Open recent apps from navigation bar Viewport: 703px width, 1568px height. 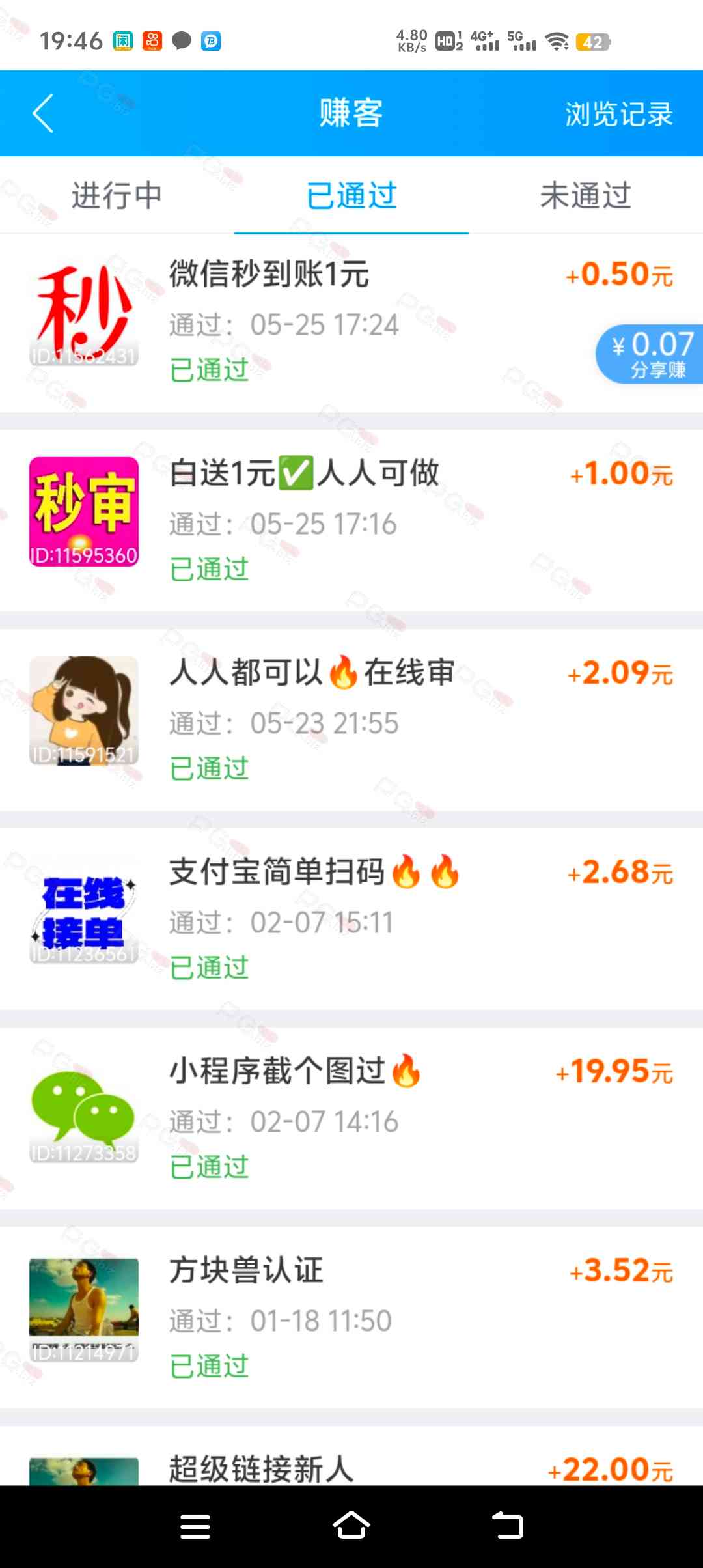click(x=195, y=1526)
